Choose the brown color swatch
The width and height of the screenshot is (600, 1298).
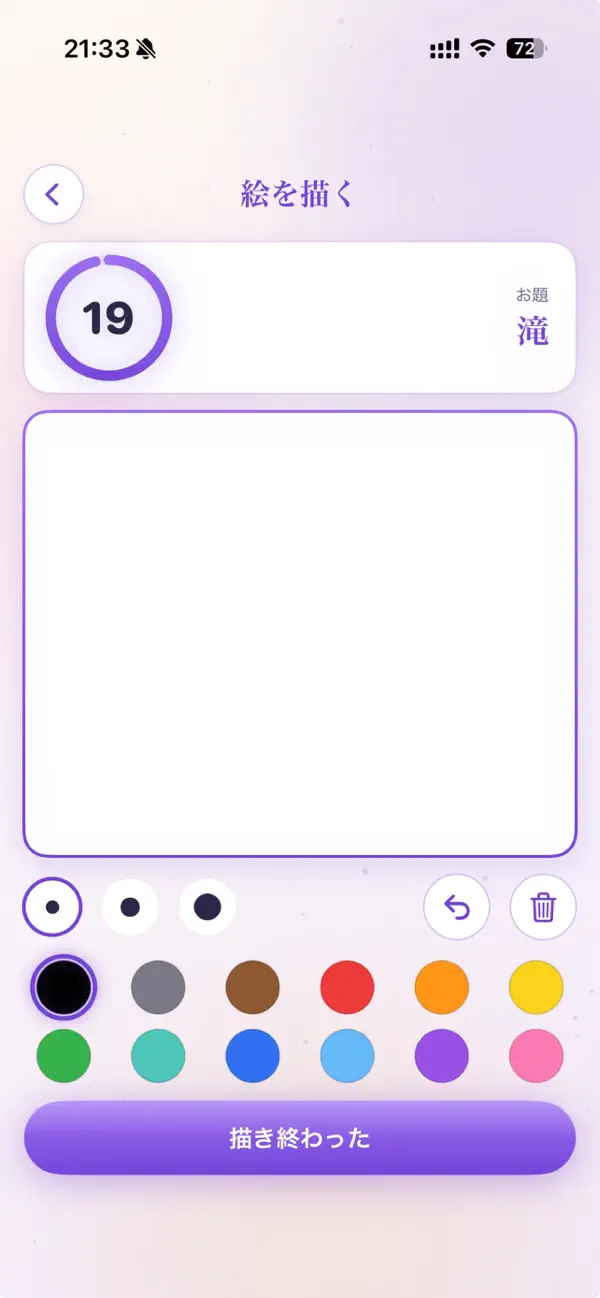coord(253,988)
